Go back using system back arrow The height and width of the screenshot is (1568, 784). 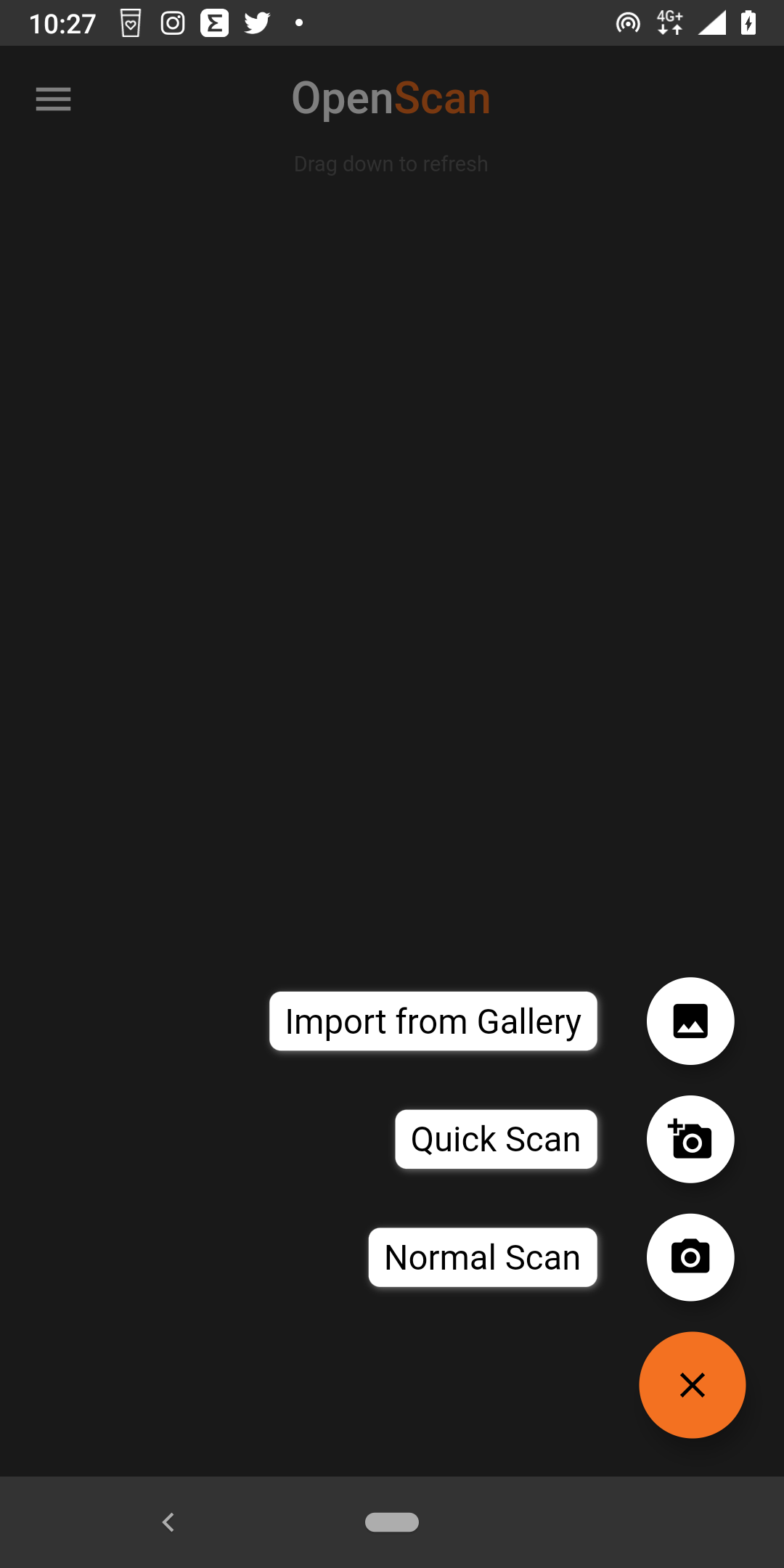tap(168, 1522)
